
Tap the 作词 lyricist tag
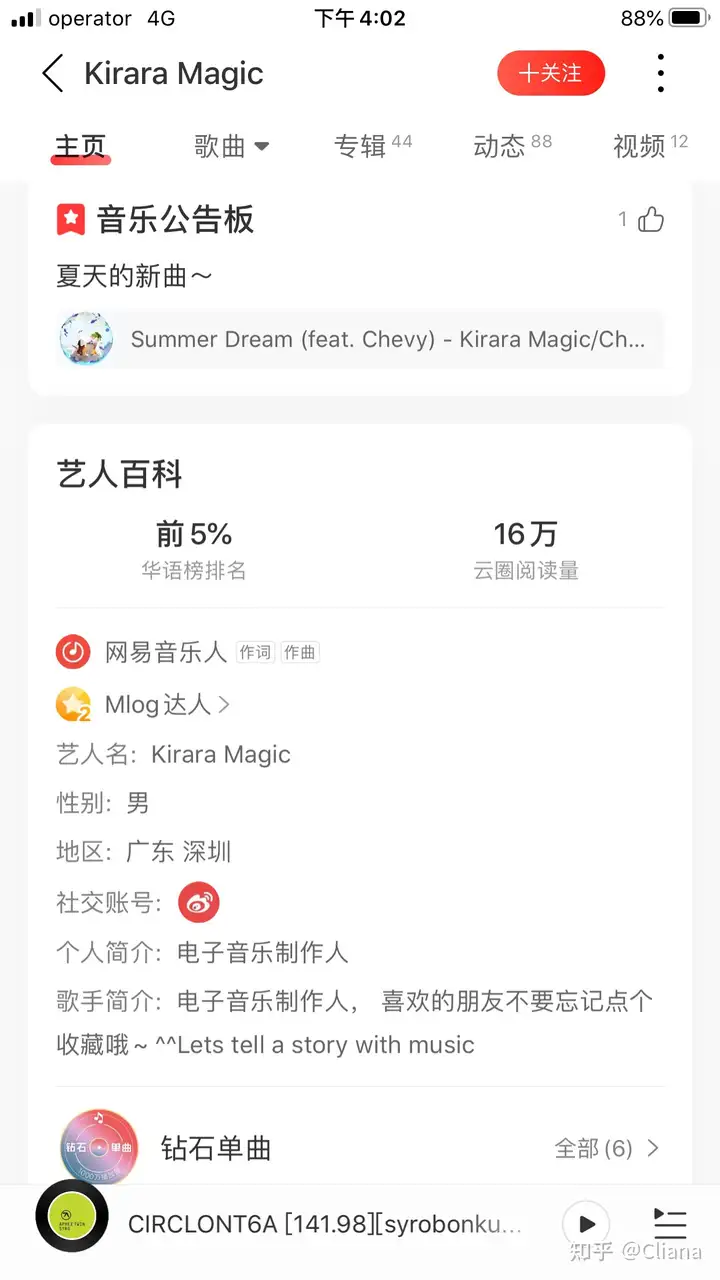(x=255, y=651)
